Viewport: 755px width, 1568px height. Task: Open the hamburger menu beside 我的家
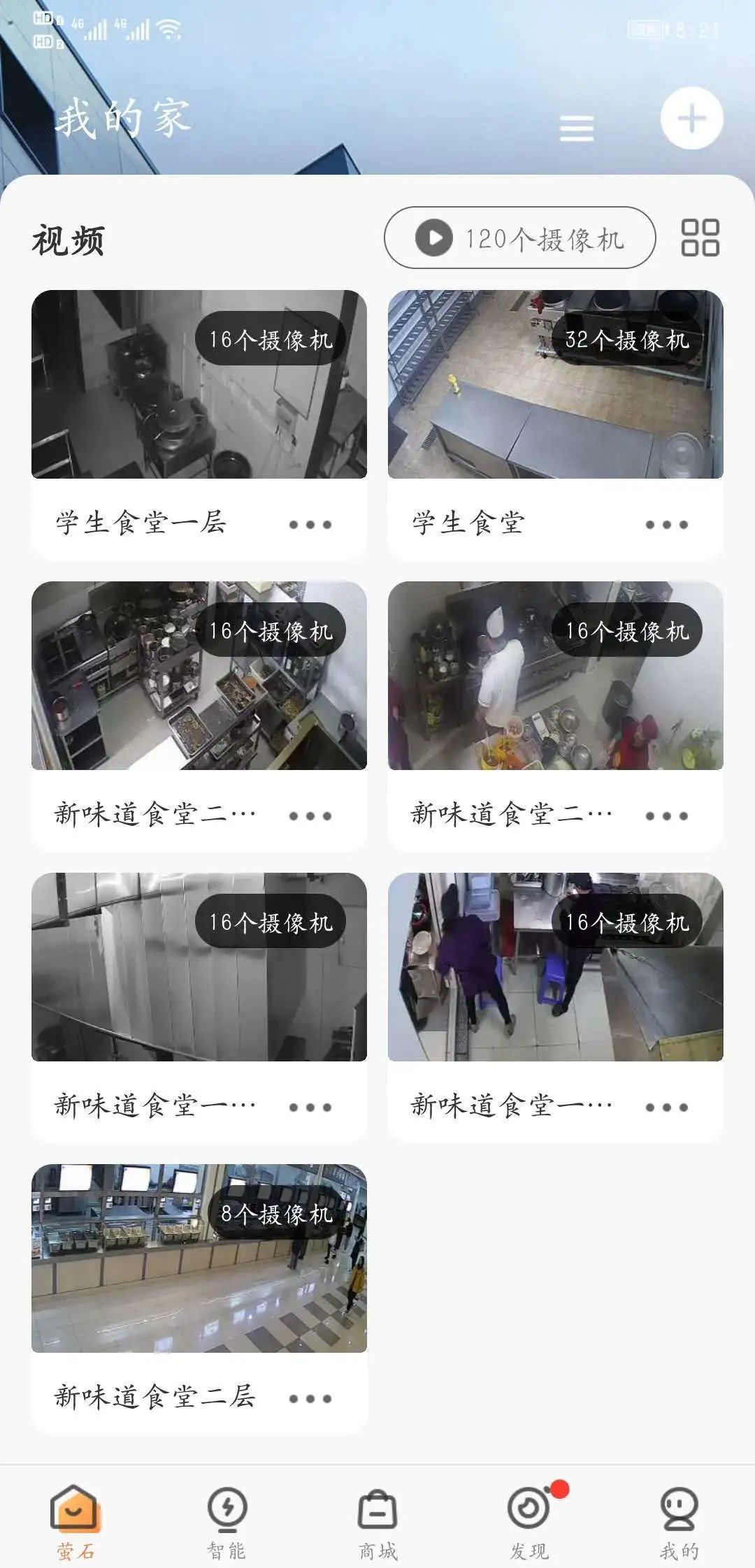pyautogui.click(x=577, y=128)
